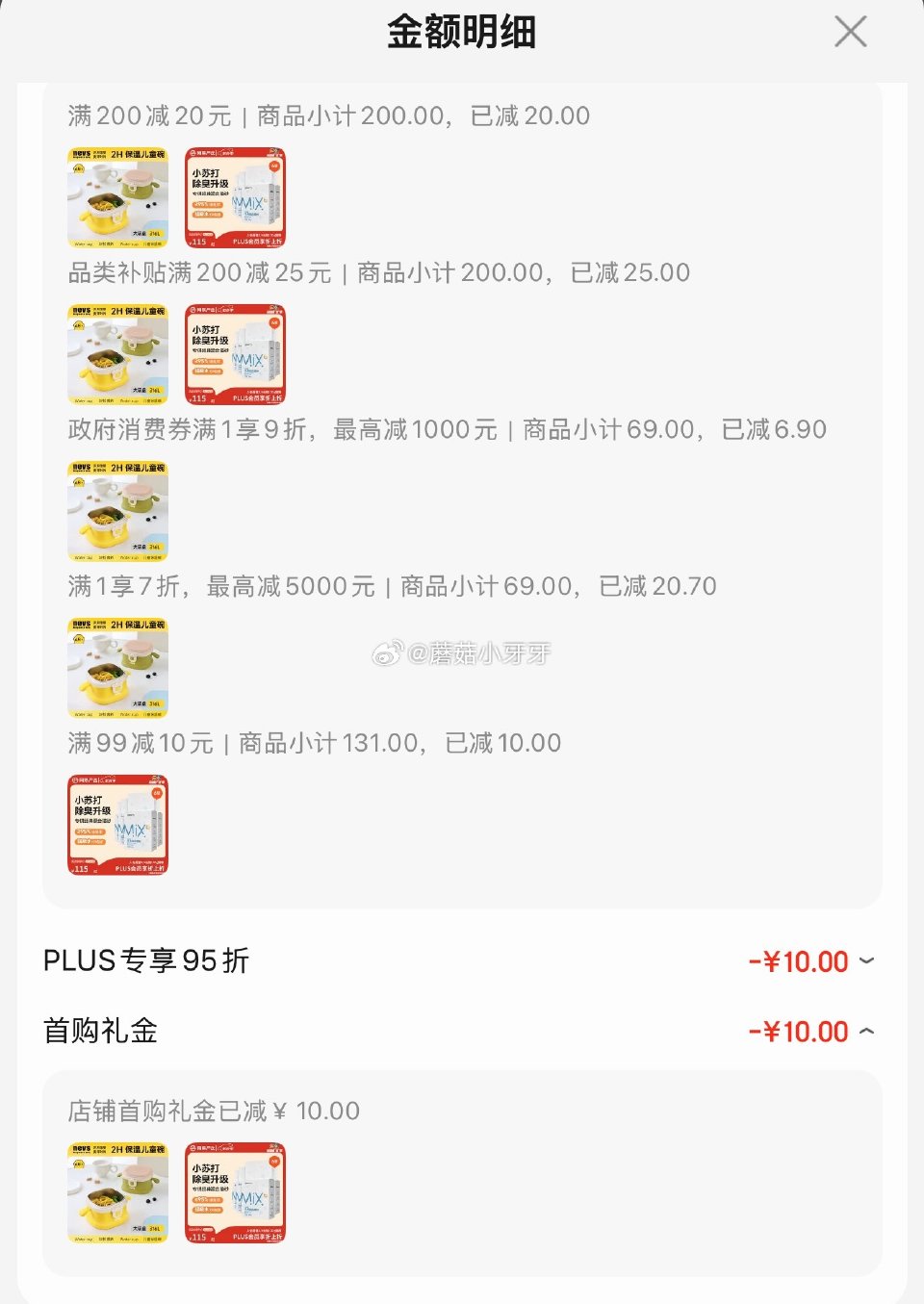Viewport: 924px width, 1304px height.
Task: Click the cat litter image in the first-purchase section
Action: coord(235,1192)
